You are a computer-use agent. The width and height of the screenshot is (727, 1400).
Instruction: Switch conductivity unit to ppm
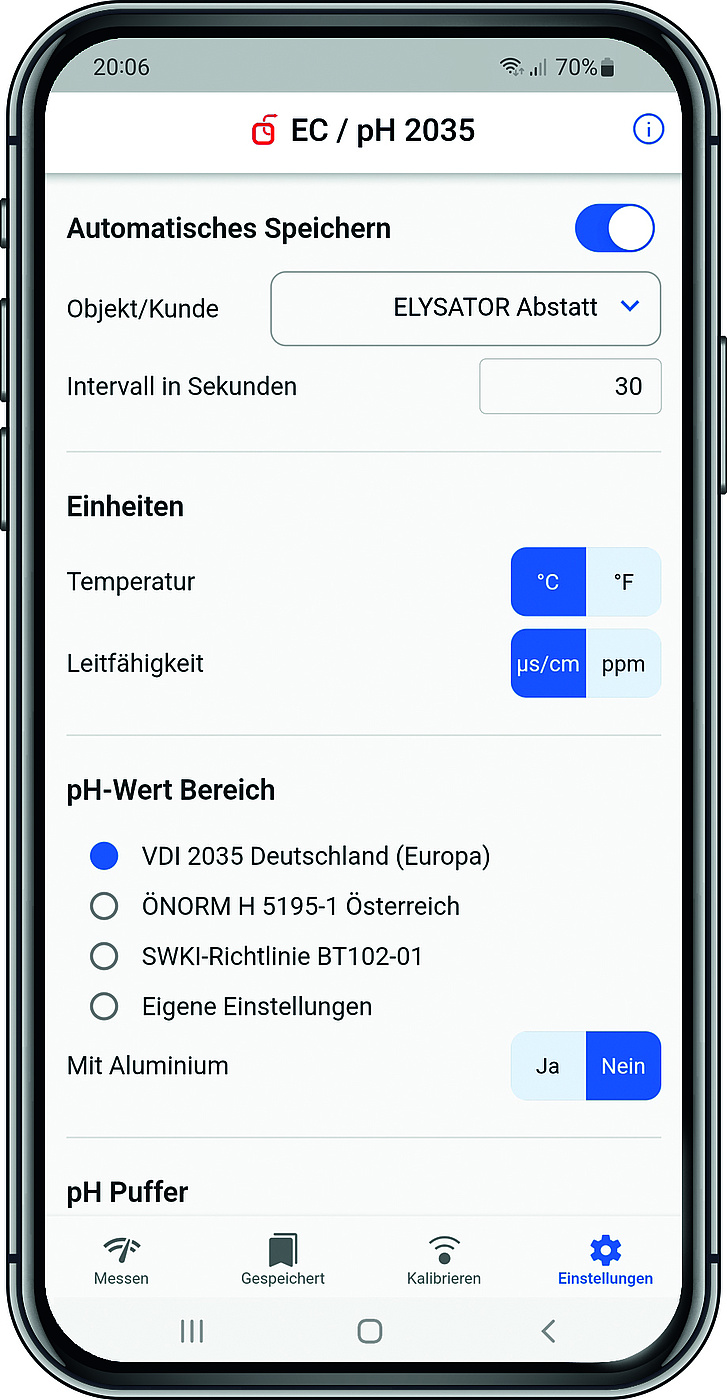click(623, 664)
